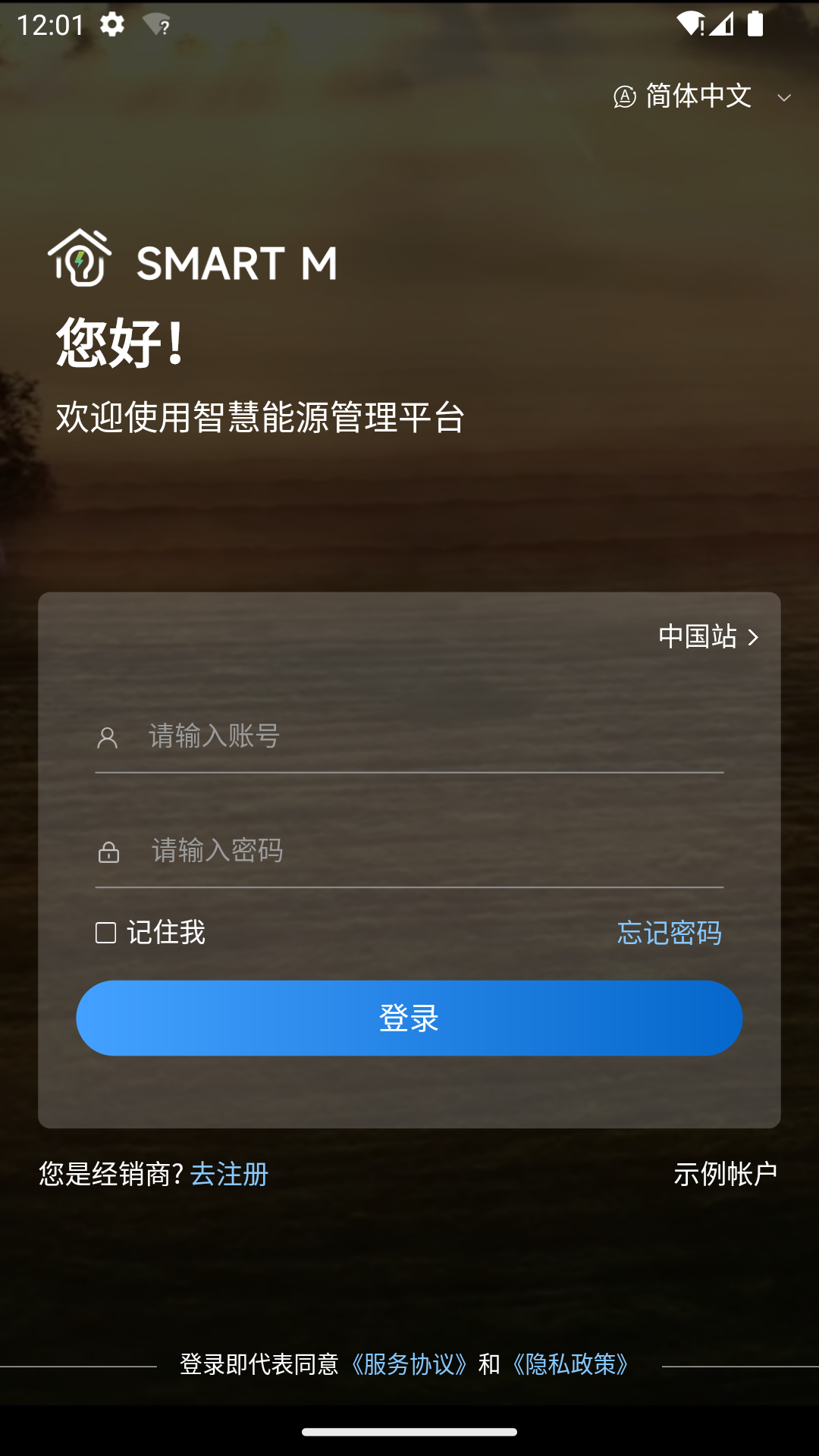Enable the 记住我 checkbox
819x1456 pixels.
(x=105, y=934)
